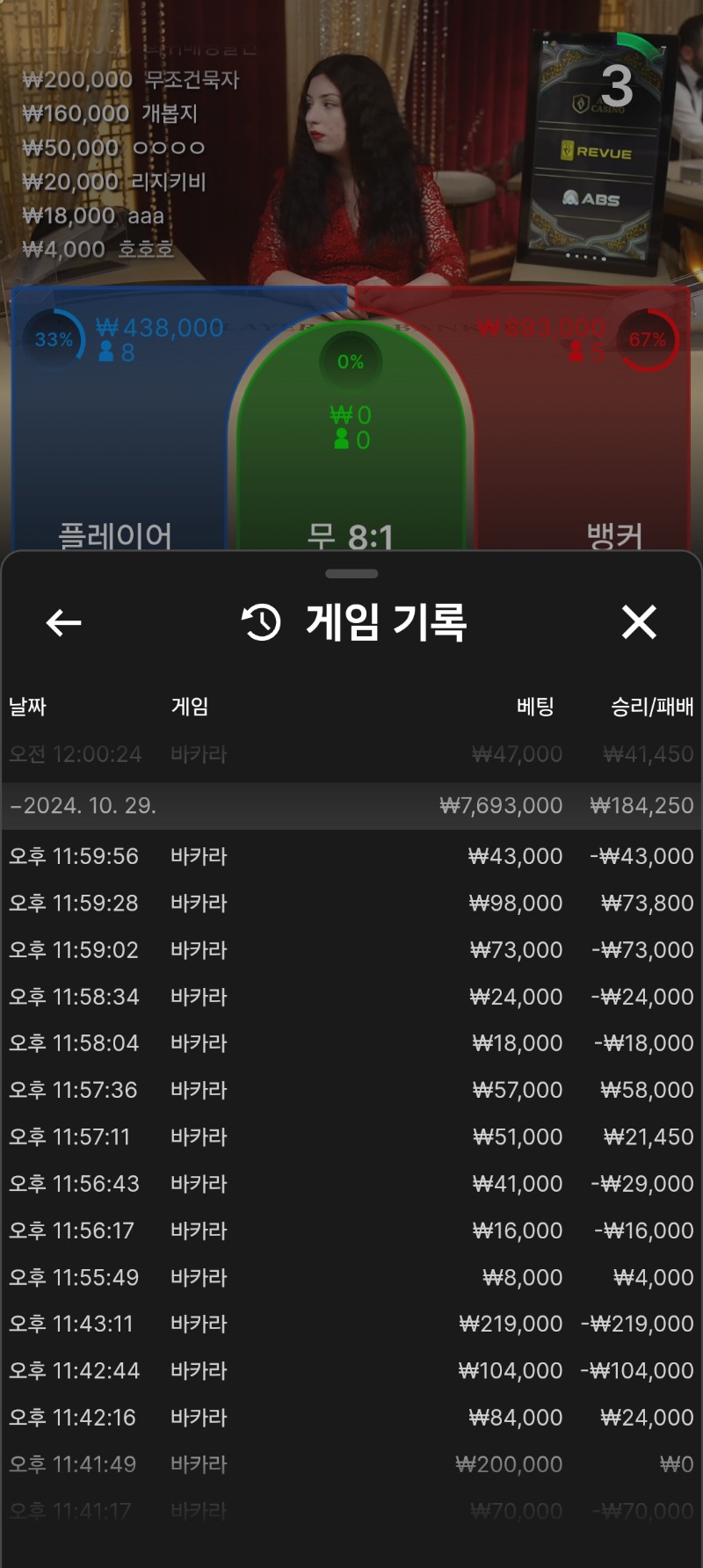Open the 오후 11:55:49 game record

point(351,1277)
